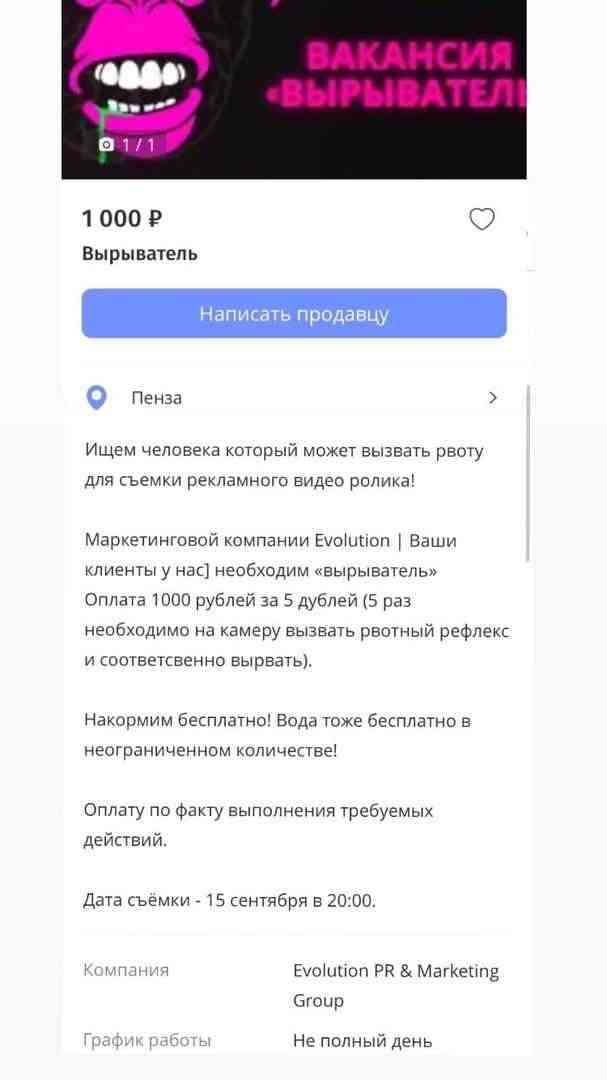607x1080 pixels.
Task: Tap the Написать продавцу button
Action: (294, 314)
